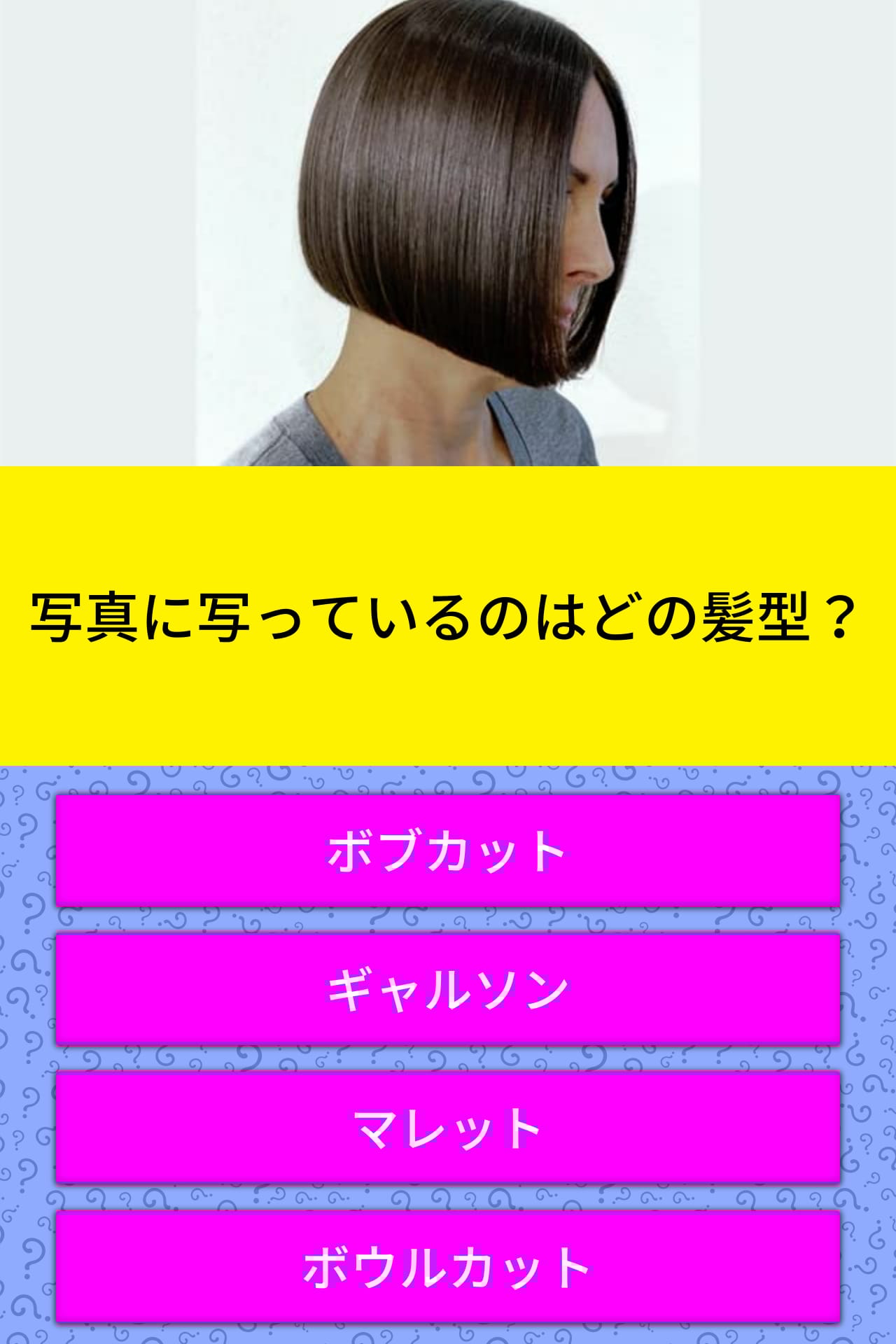Choose ギャルソン as the answer
The width and height of the screenshot is (896, 1344).
pos(448,989)
